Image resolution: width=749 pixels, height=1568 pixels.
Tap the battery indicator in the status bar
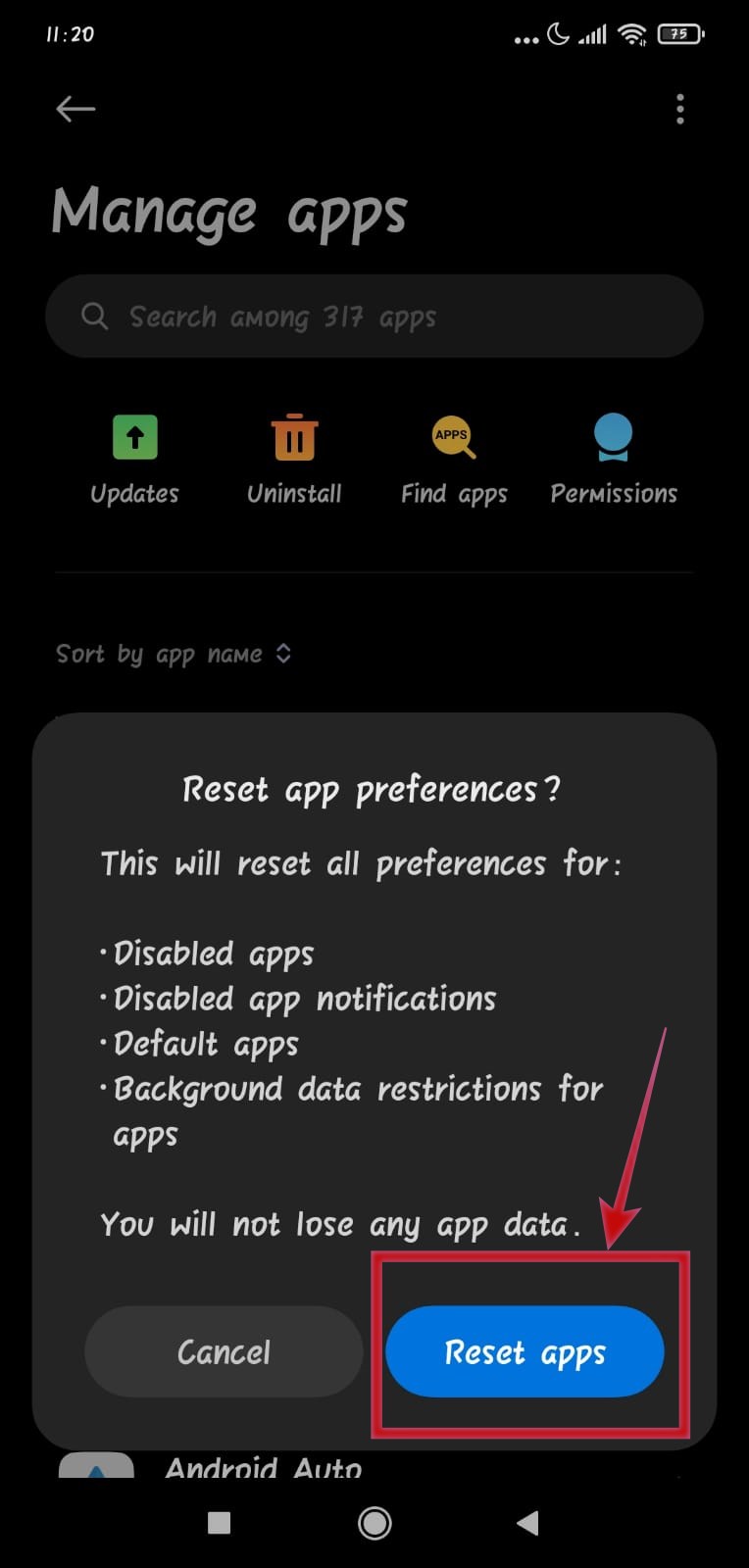pyautogui.click(x=680, y=32)
